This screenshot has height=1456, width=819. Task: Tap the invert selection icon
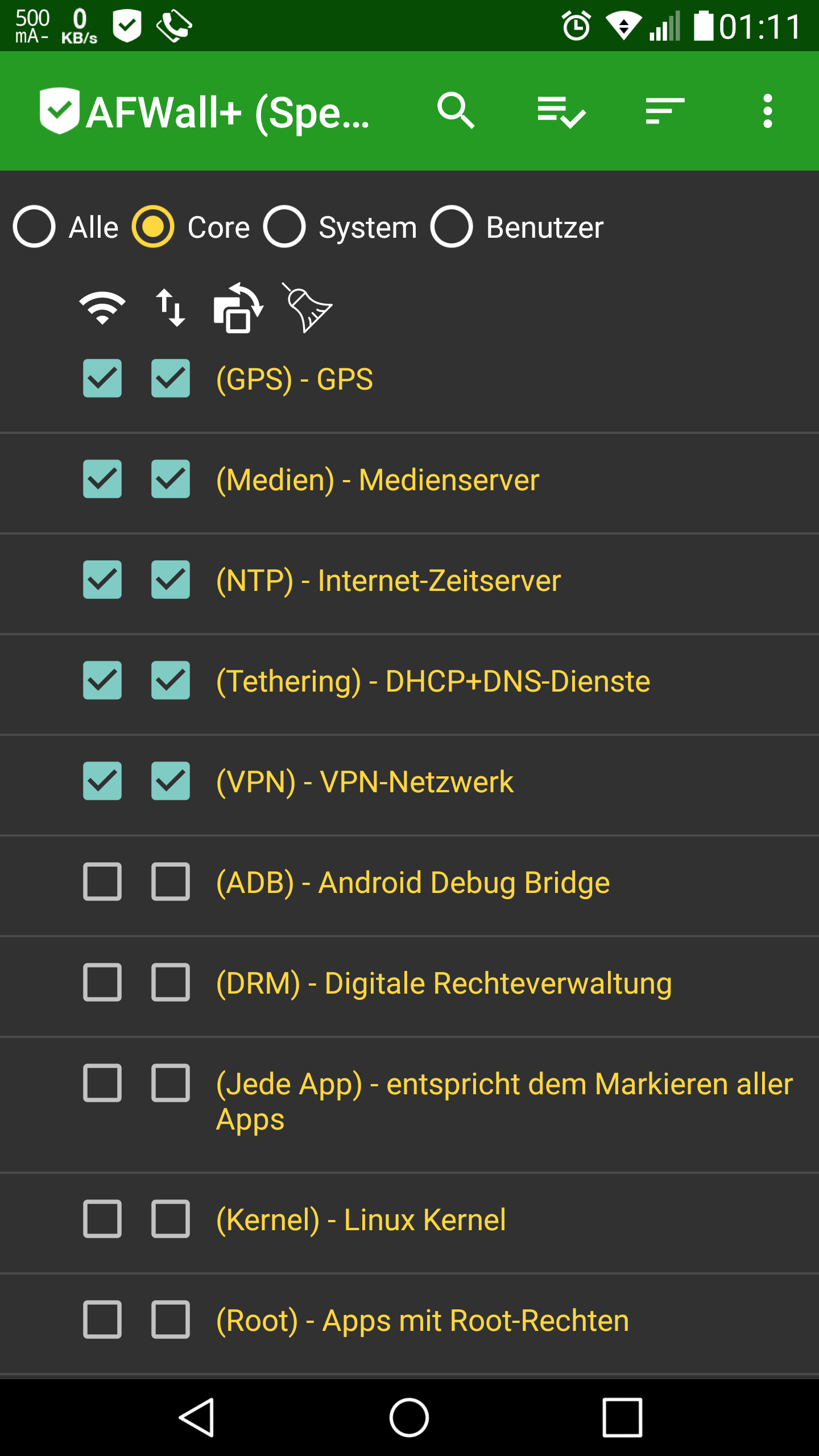pyautogui.click(x=238, y=308)
